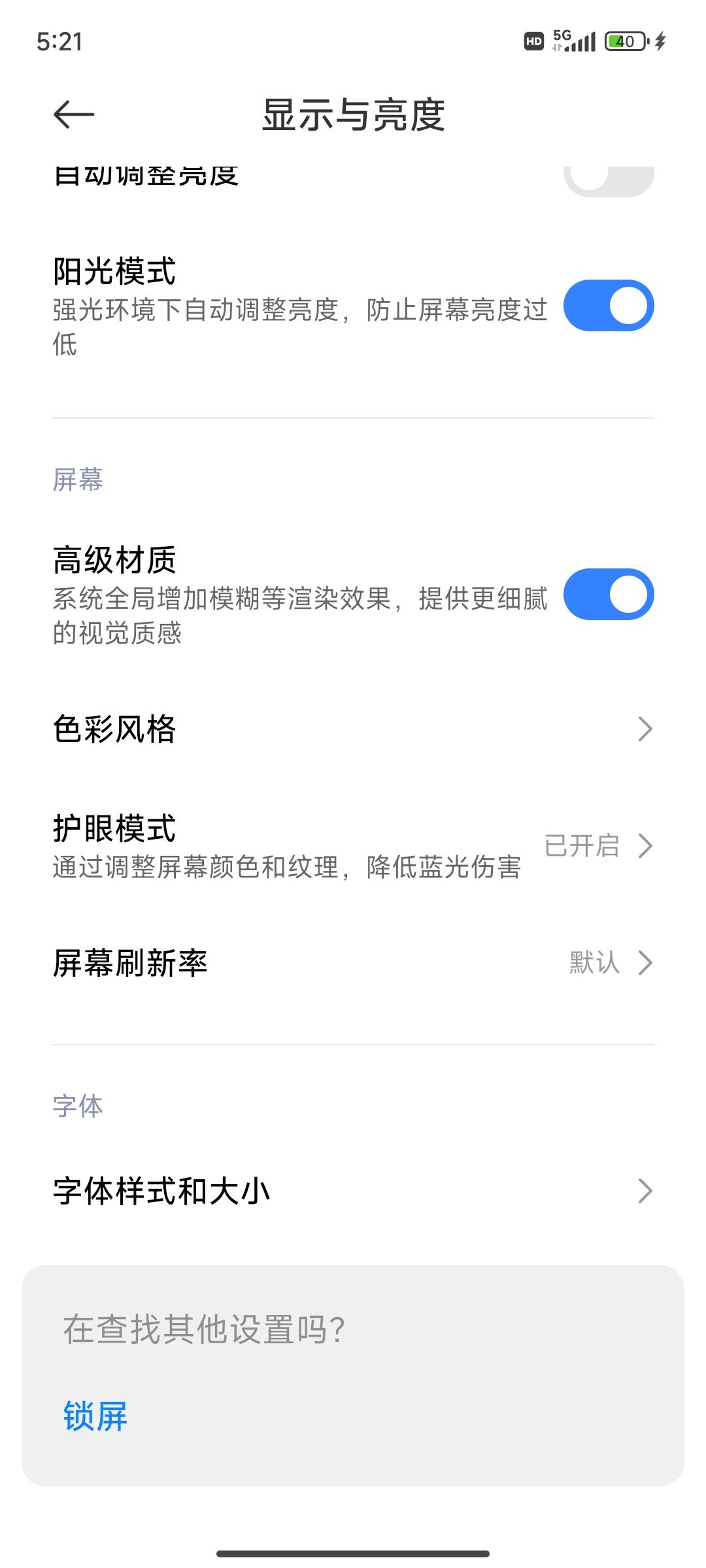Click the 已开启 status next to 护眼模式
706x1568 pixels.
[x=584, y=846]
